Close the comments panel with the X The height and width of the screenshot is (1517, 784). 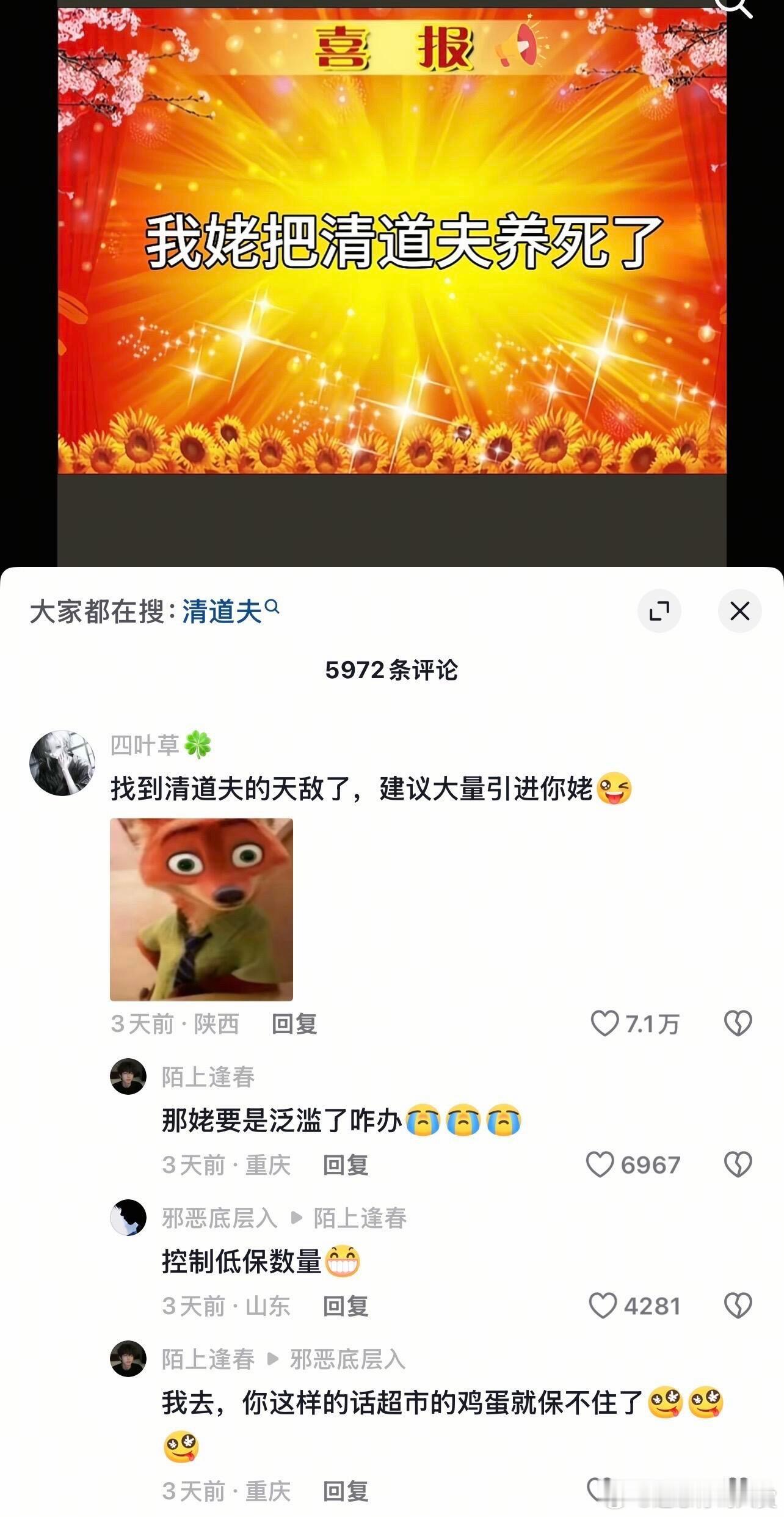(739, 610)
